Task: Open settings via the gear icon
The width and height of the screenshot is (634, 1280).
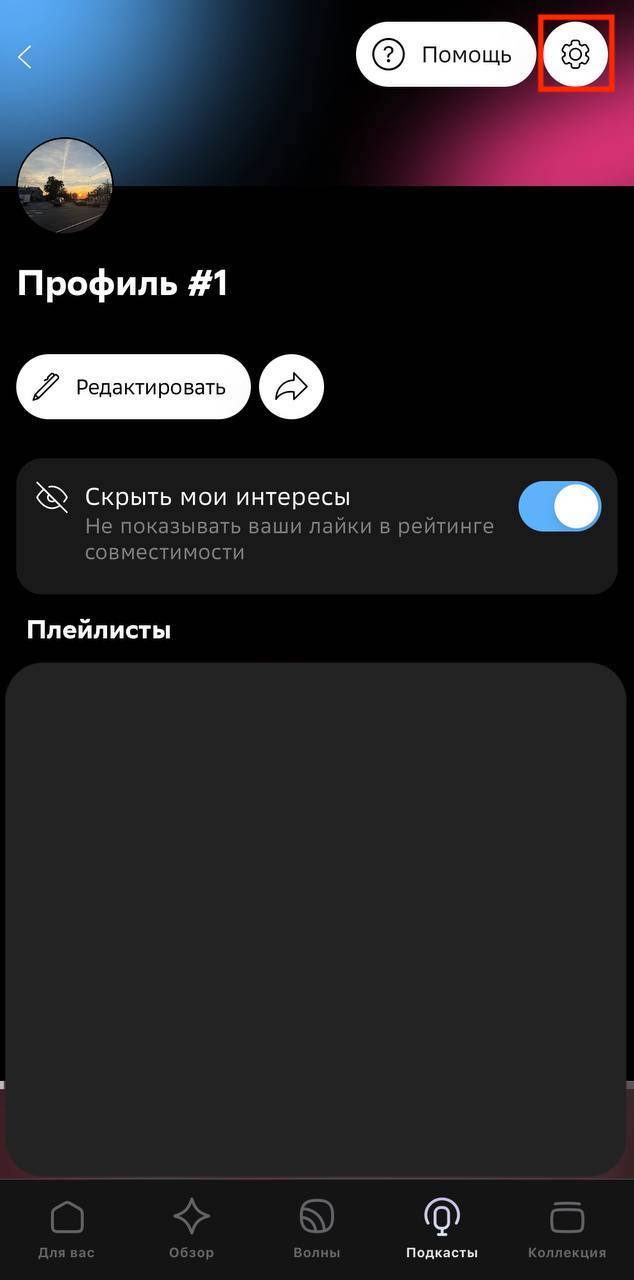Action: pyautogui.click(x=575, y=54)
